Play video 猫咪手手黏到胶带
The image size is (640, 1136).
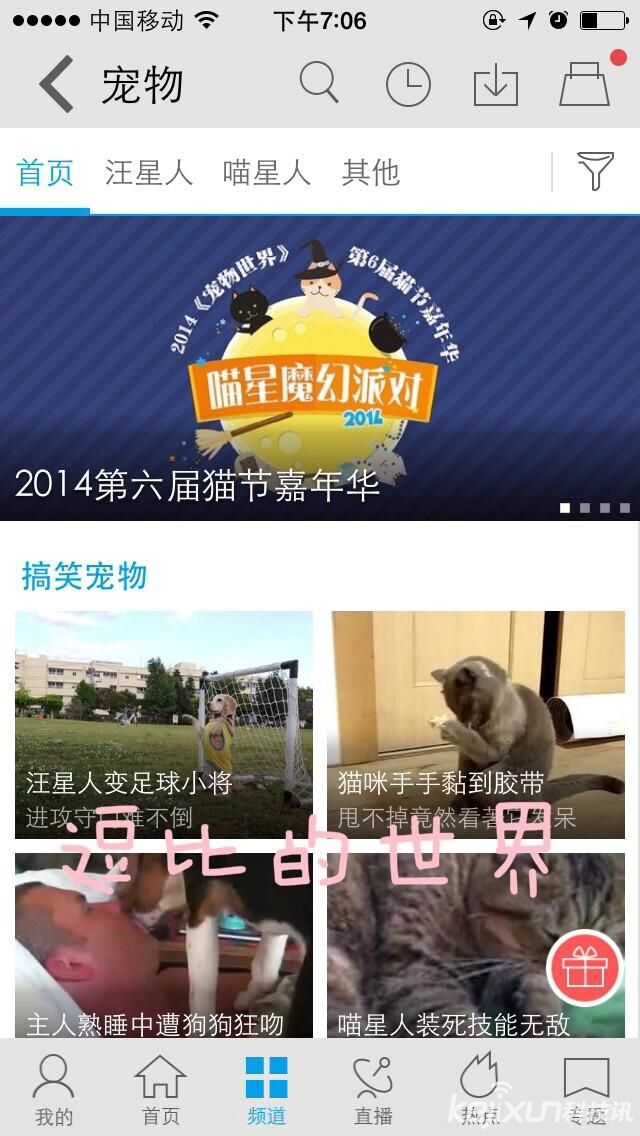tap(476, 724)
